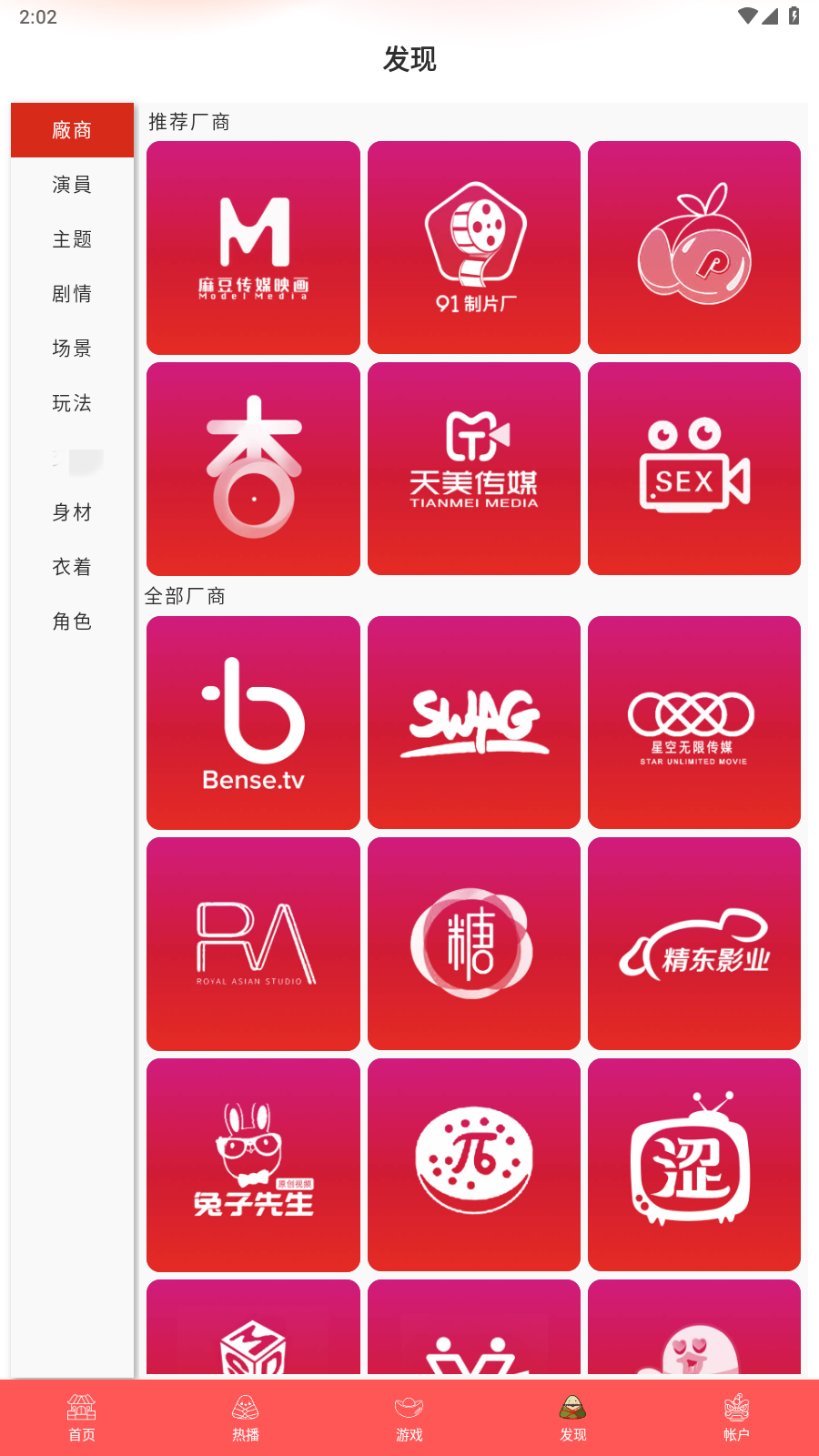The width and height of the screenshot is (819, 1456).
Task: Open the 剧情 category
Action: click(x=72, y=294)
